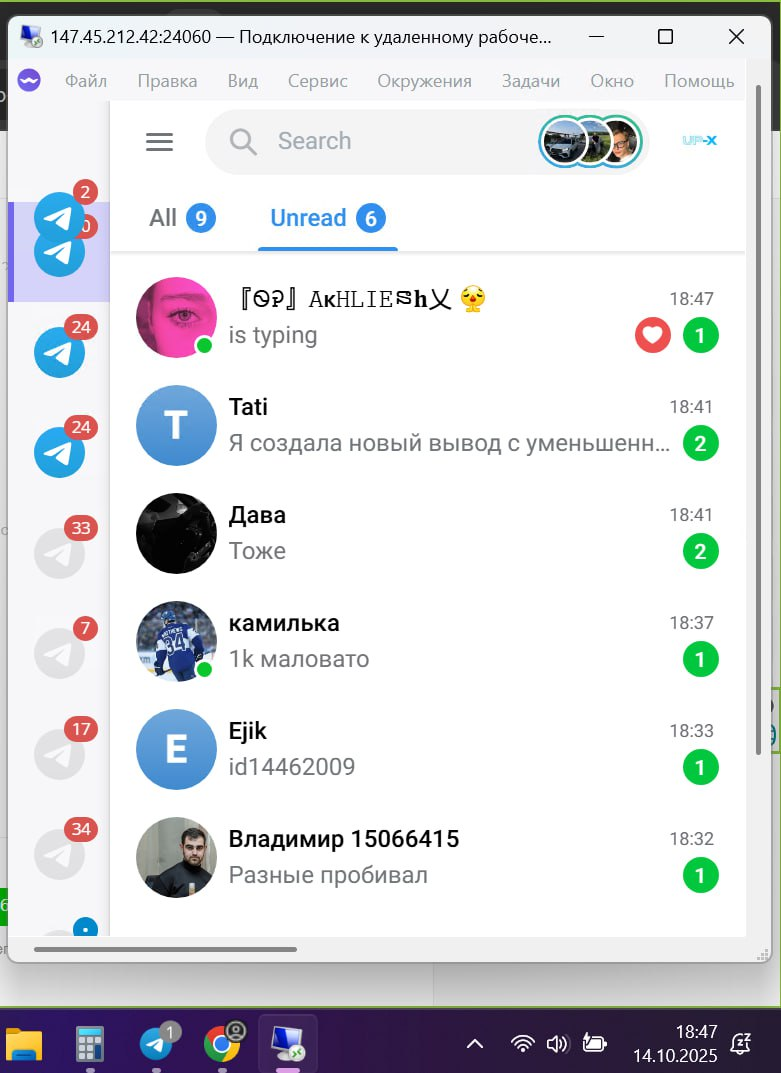The height and width of the screenshot is (1073, 781).
Task: Open the chat that shows is typing
Action: click(x=430, y=317)
